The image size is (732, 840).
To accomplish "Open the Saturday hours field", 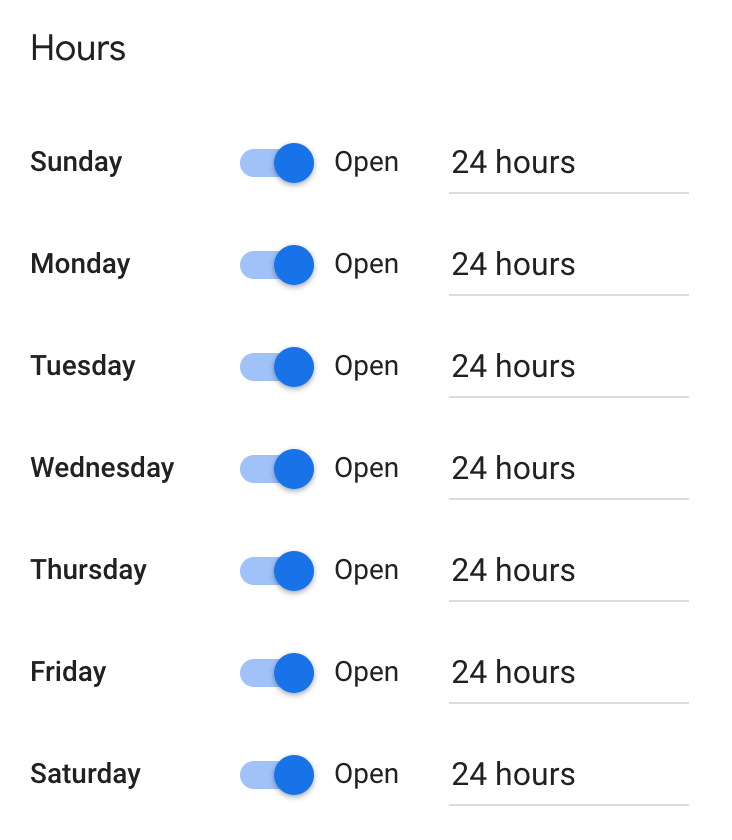I will pyautogui.click(x=568, y=774).
